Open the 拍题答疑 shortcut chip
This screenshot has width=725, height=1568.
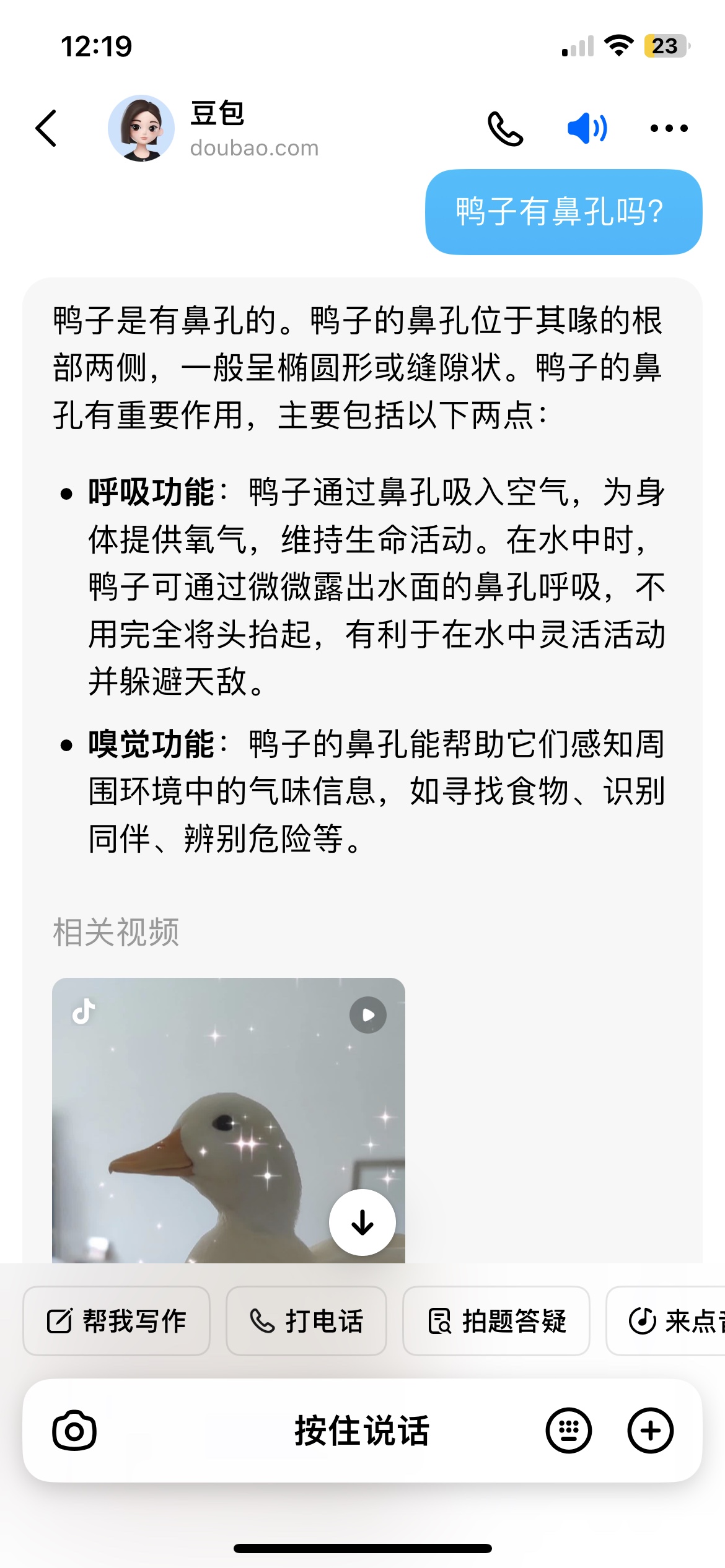point(496,1321)
